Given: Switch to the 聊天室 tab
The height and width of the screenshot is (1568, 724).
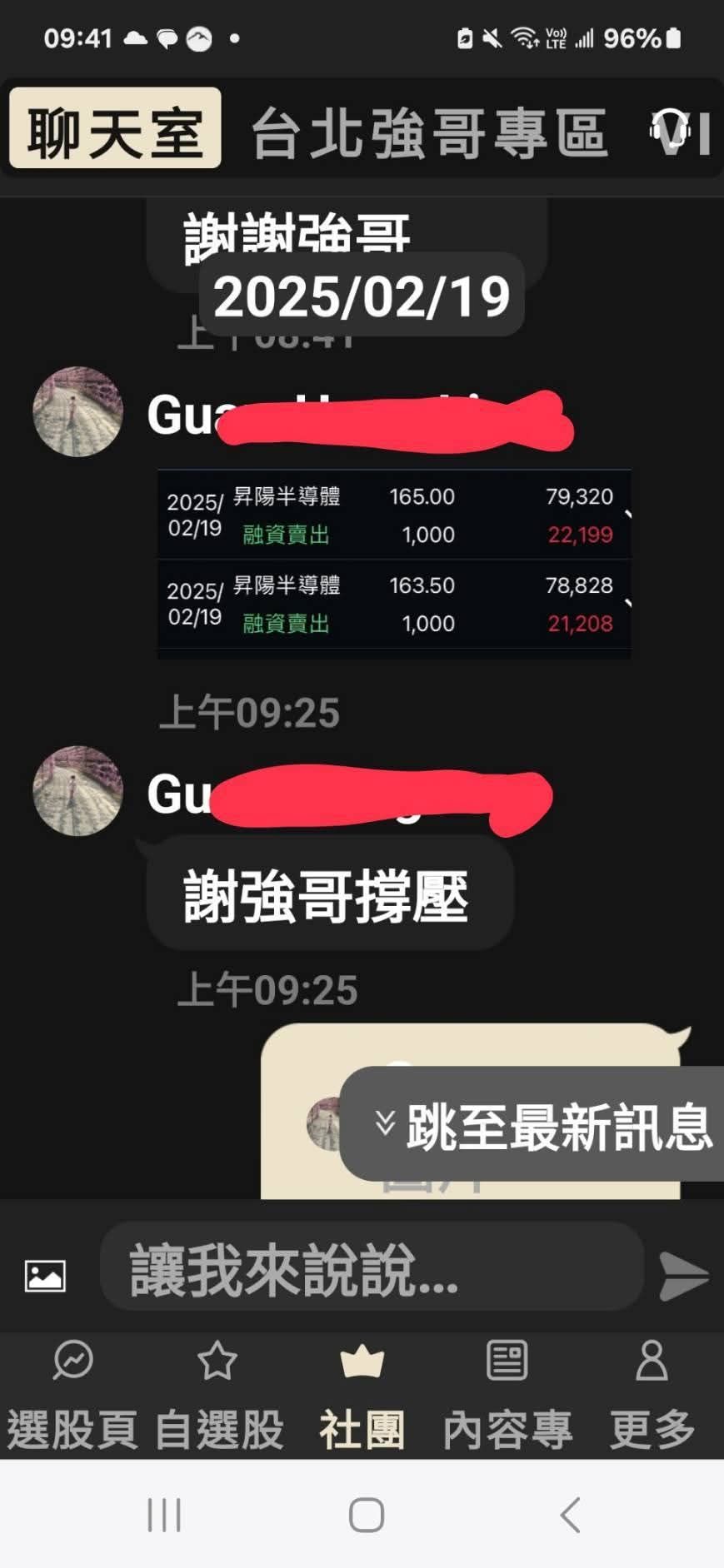Looking at the screenshot, I should coord(115,129).
